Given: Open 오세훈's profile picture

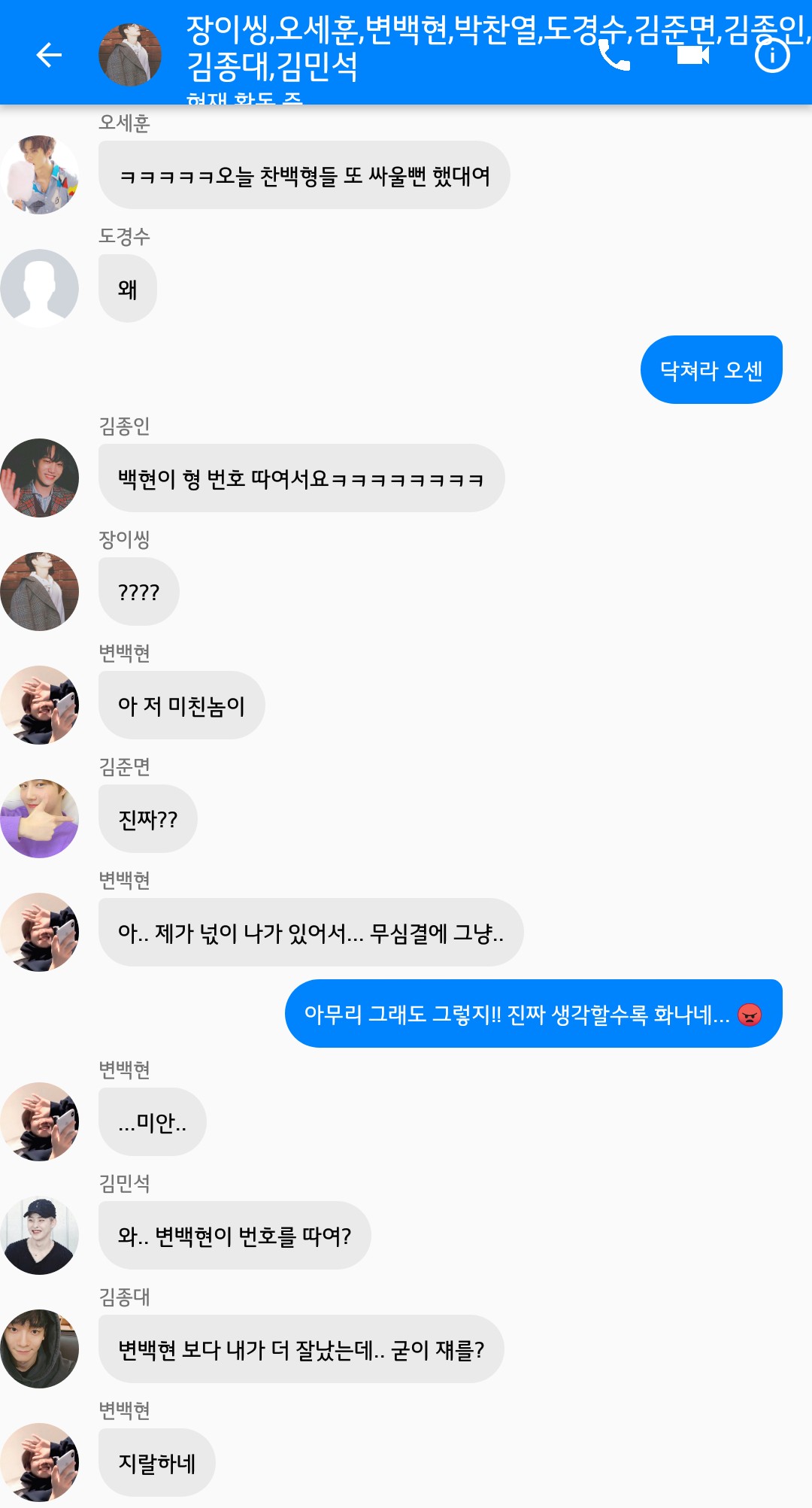Looking at the screenshot, I should tap(39, 174).
